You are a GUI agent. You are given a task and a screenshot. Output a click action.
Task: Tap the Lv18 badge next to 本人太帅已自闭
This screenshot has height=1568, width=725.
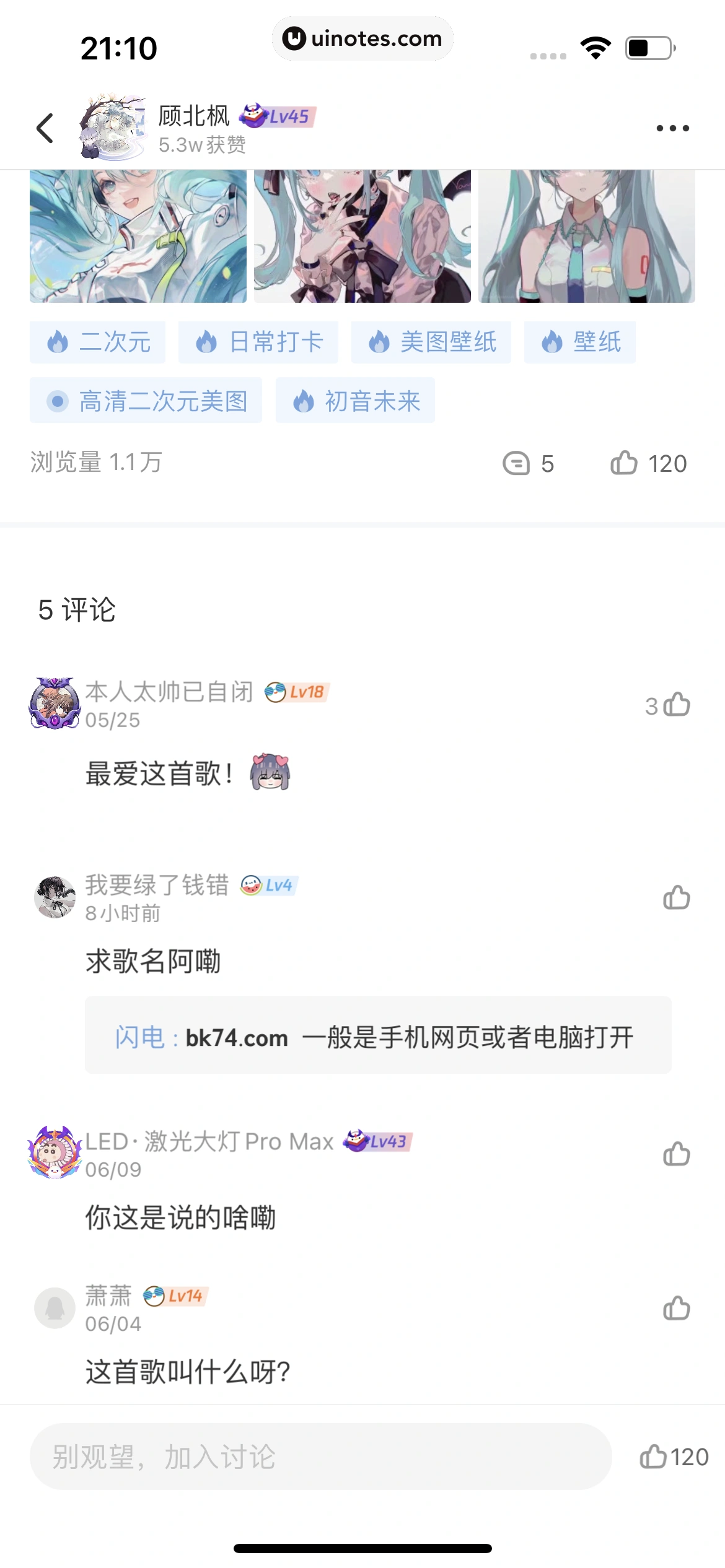pos(296,694)
